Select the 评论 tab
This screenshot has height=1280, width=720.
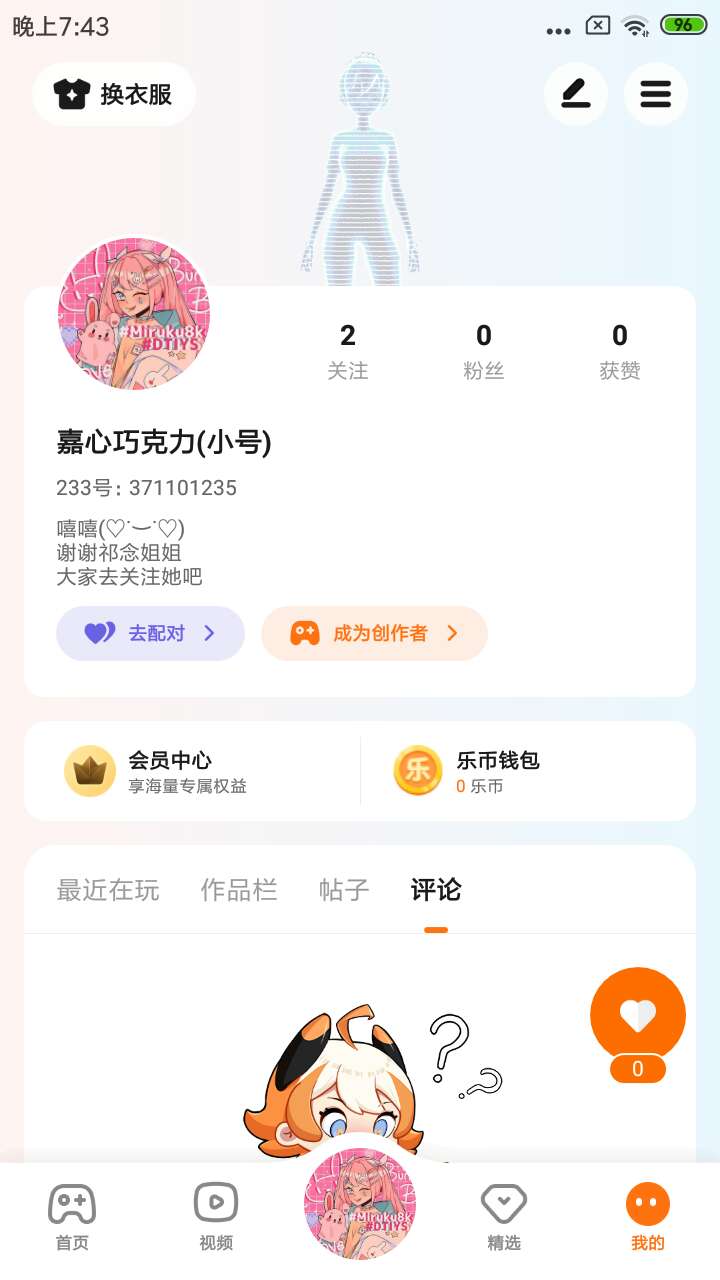click(x=436, y=890)
